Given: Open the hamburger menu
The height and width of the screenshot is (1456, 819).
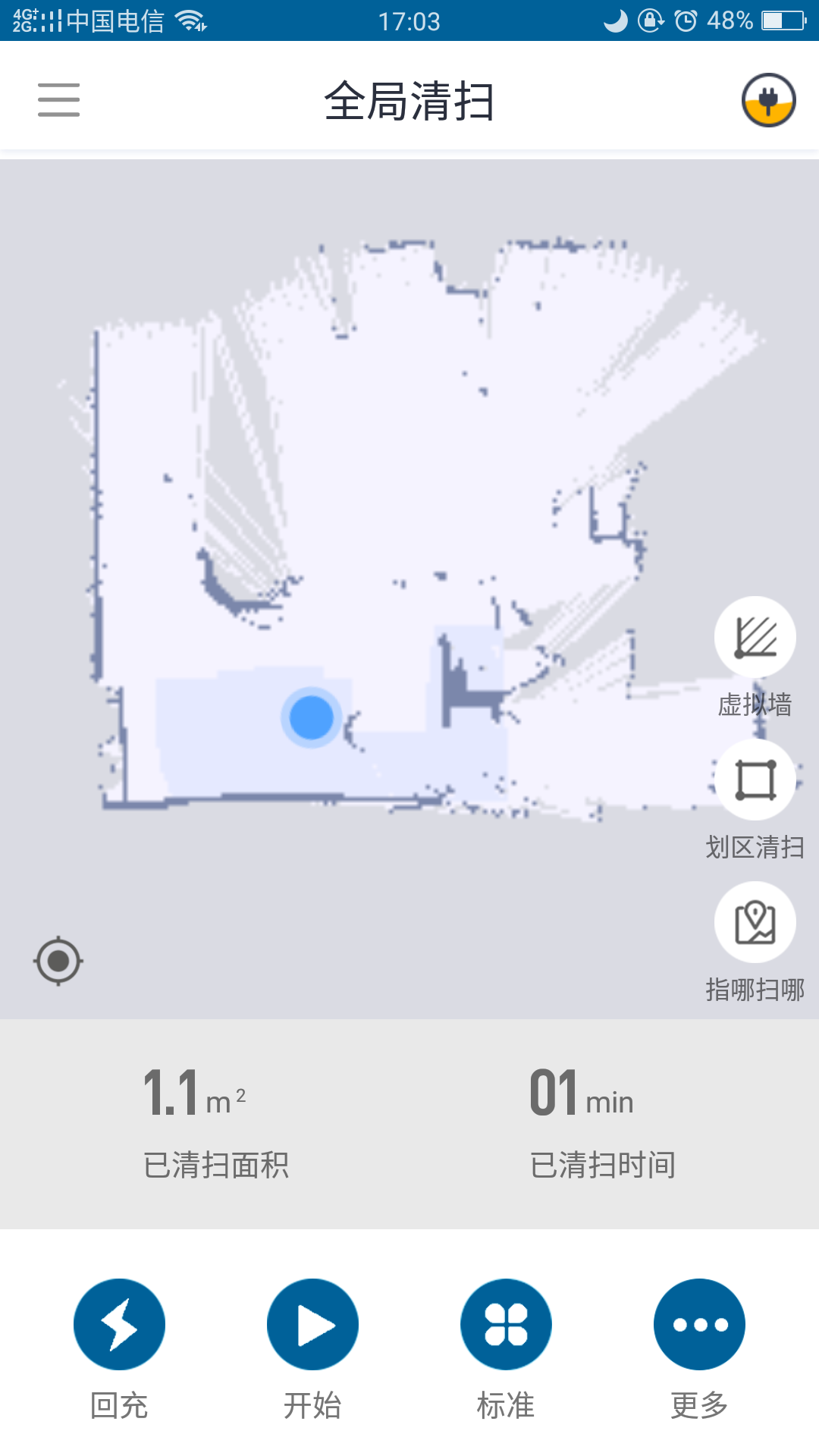Looking at the screenshot, I should click(59, 100).
